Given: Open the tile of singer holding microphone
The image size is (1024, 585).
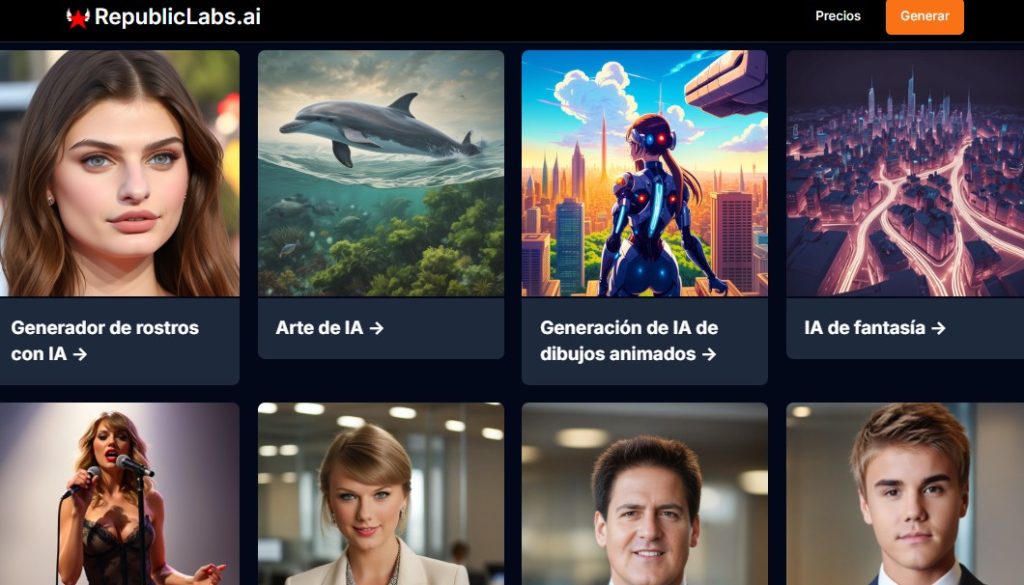Looking at the screenshot, I should (x=119, y=494).
